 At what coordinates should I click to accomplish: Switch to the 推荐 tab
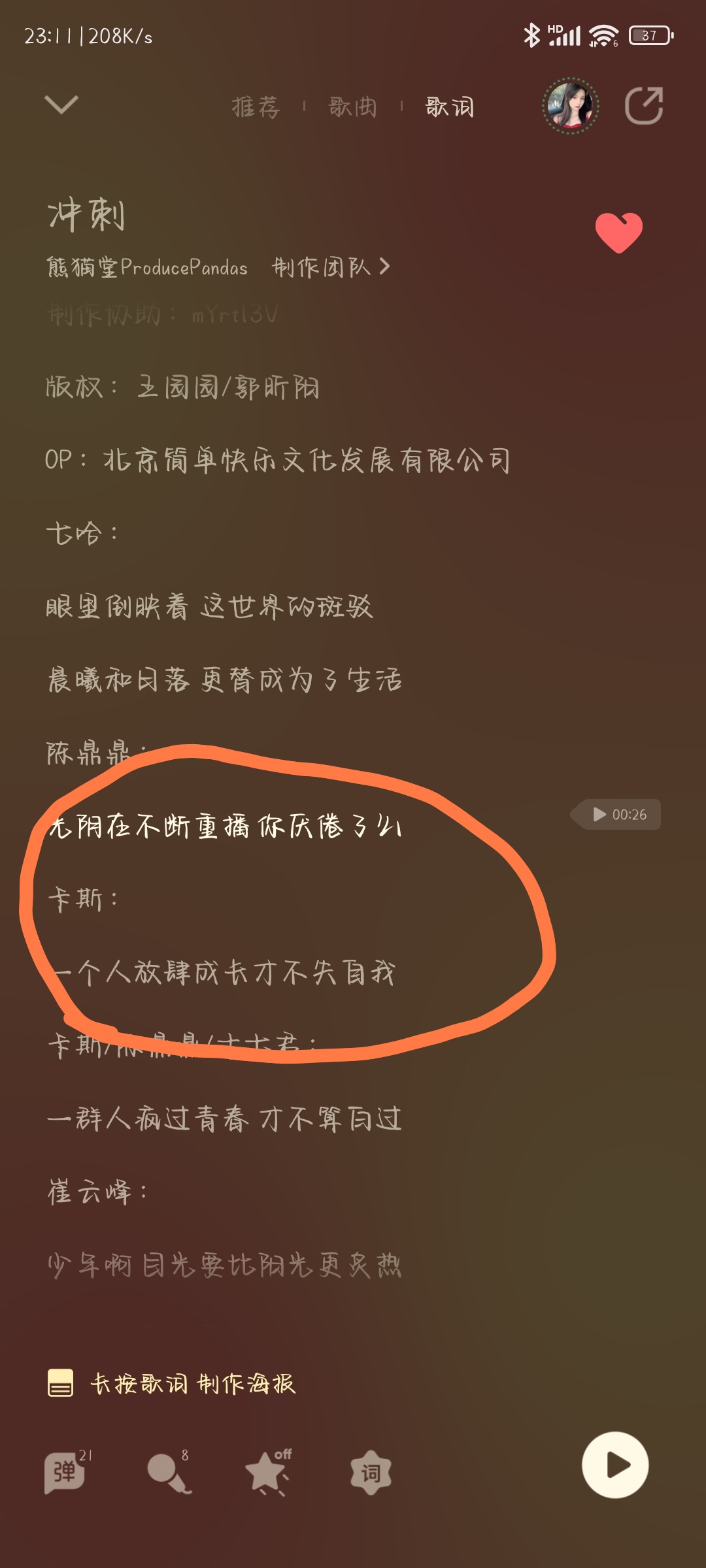coord(256,106)
